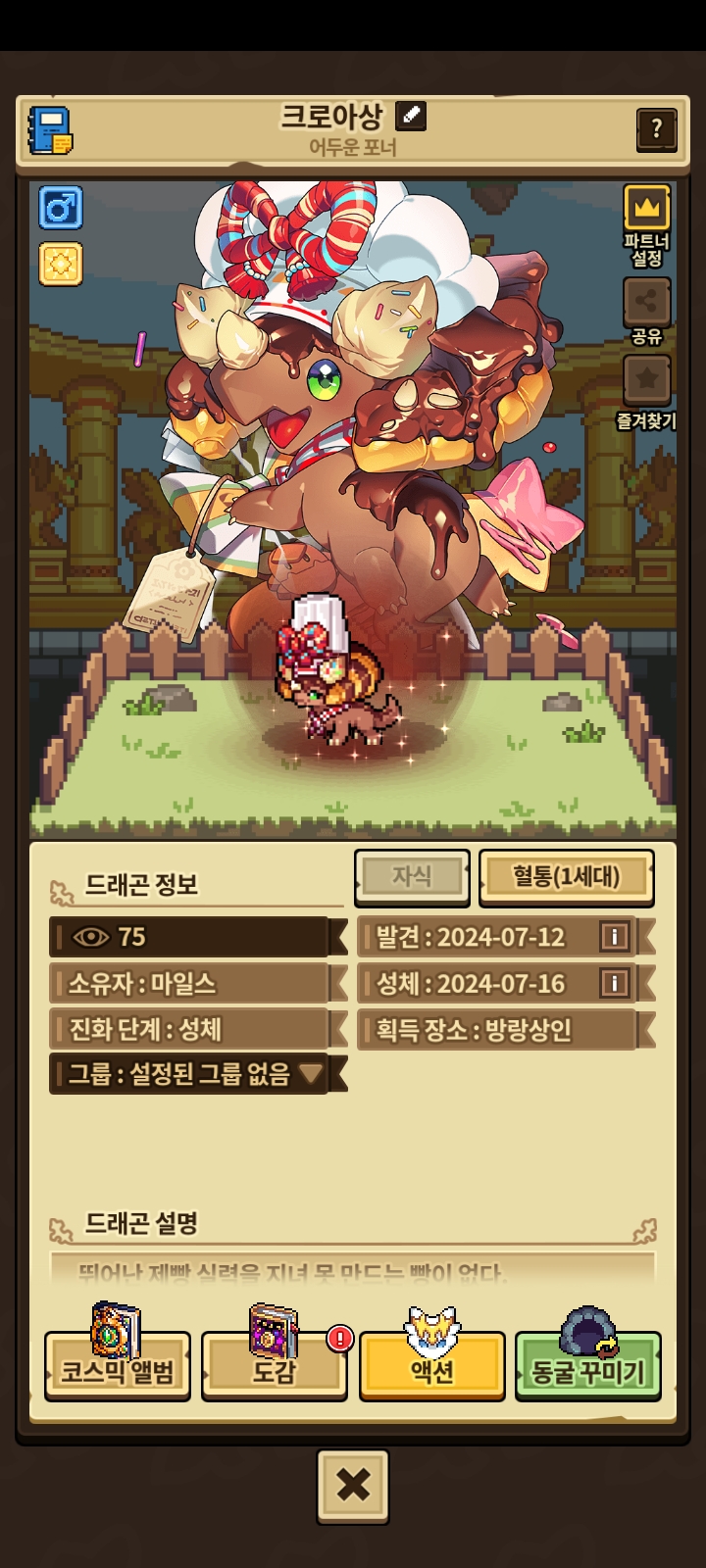Set this dragon as partner (파트너 설정)

646,225
